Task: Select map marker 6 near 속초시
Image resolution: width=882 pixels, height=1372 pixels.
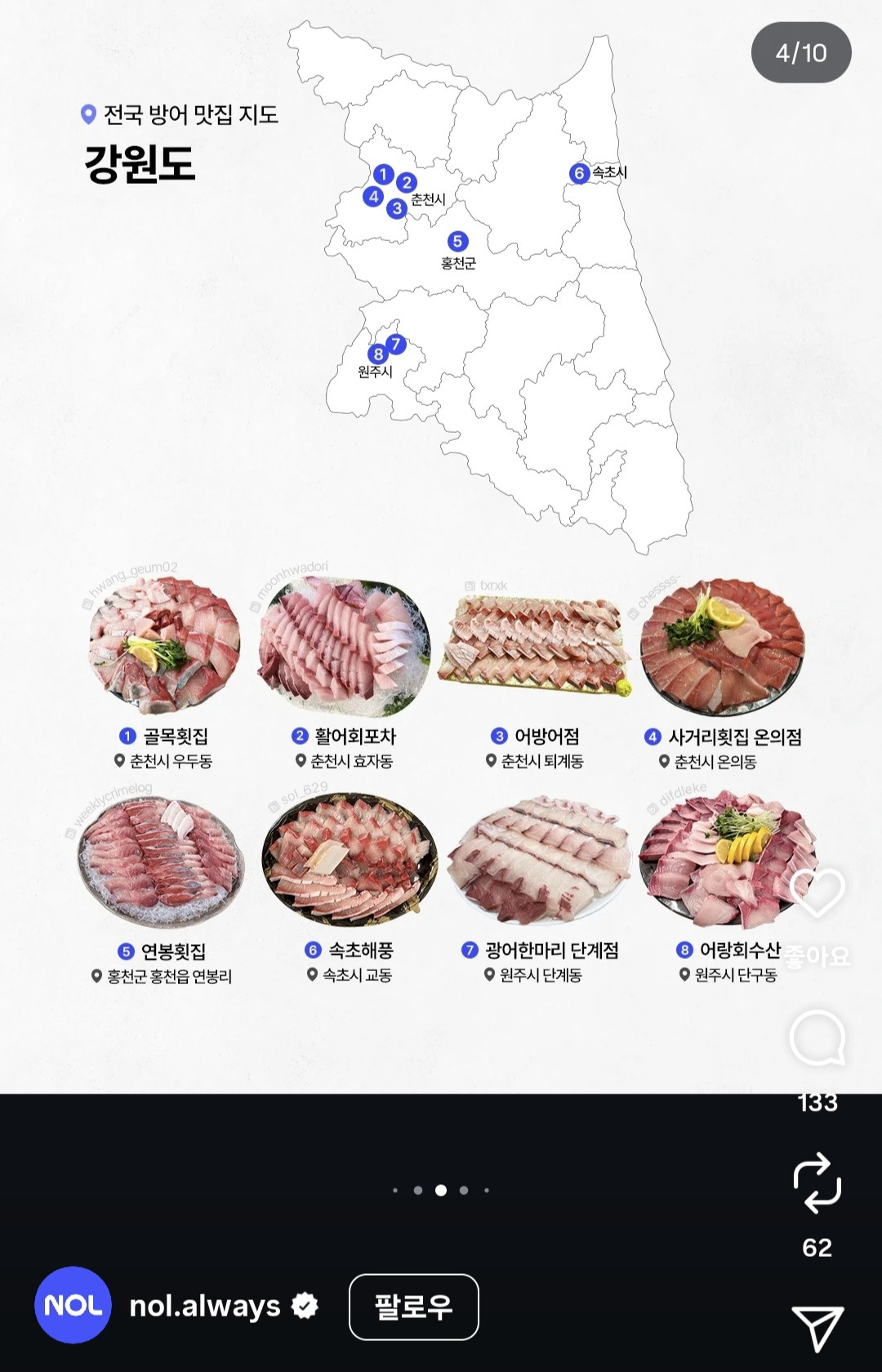Action: [x=580, y=172]
